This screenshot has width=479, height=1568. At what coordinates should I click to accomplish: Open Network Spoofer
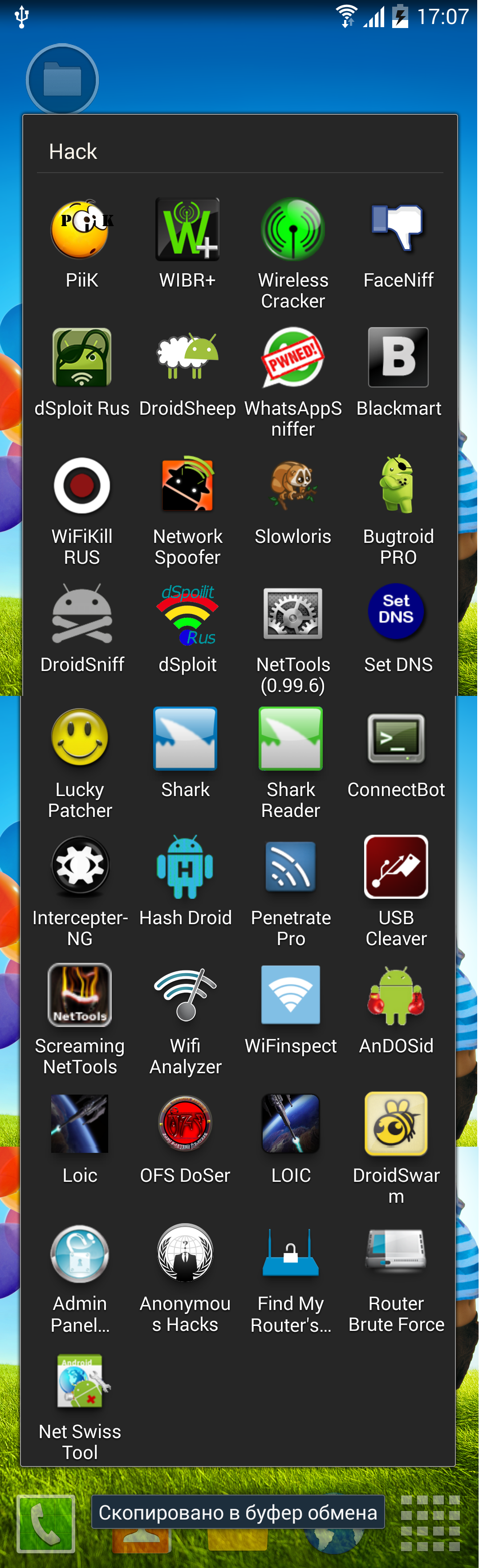tap(187, 486)
